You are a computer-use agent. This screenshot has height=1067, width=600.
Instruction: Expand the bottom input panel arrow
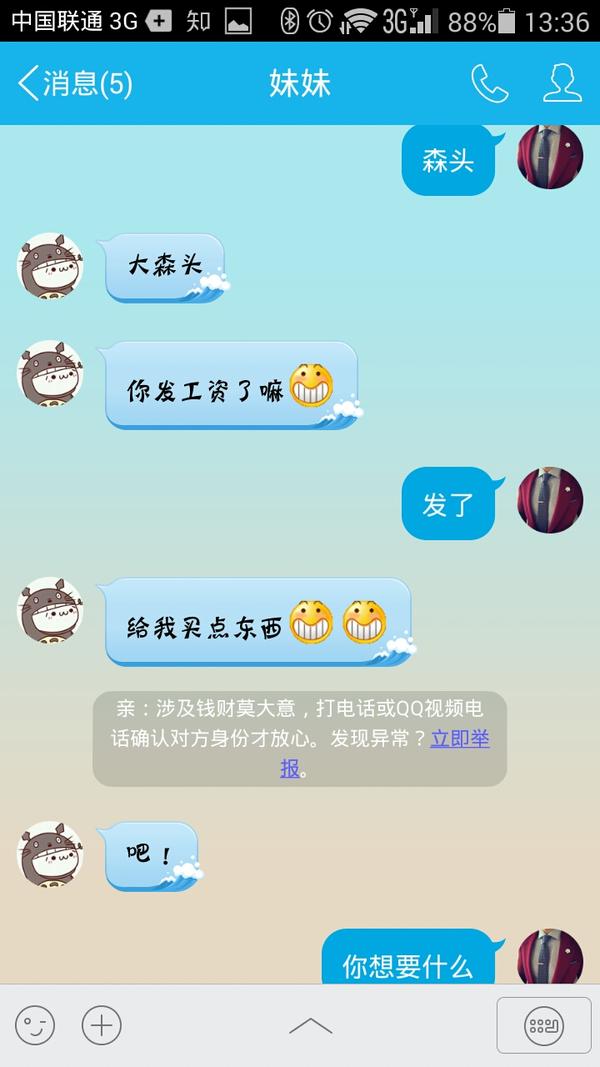coord(310,1025)
